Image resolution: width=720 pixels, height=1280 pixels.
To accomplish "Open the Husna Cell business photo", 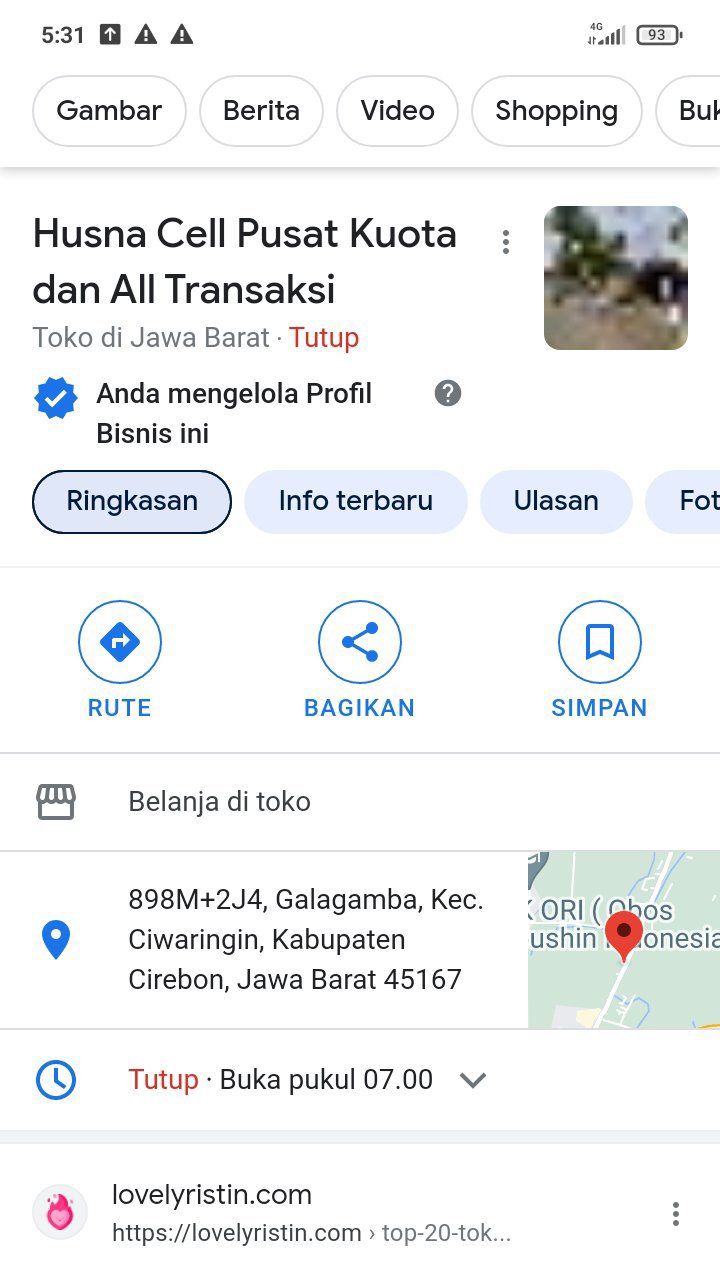I will [x=615, y=278].
